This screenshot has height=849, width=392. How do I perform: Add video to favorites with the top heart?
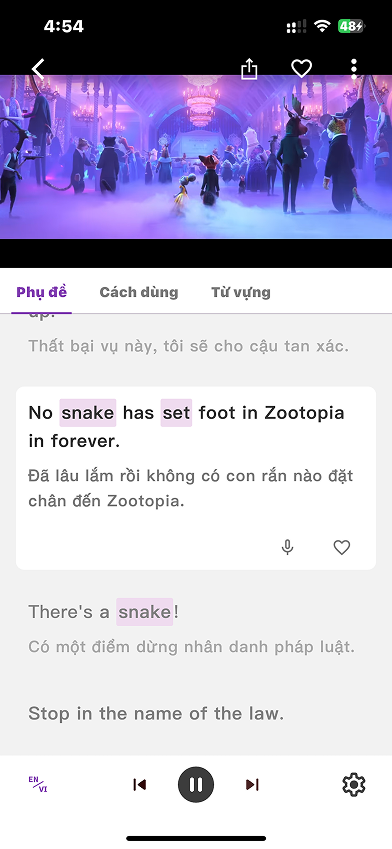(302, 69)
